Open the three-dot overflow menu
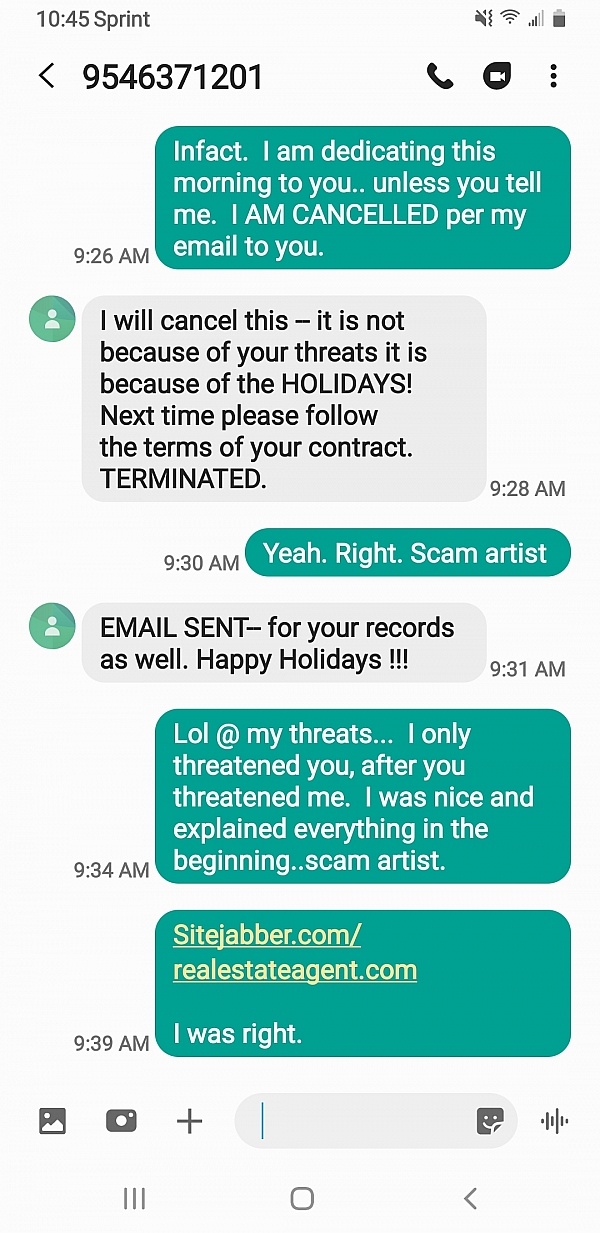The image size is (600, 1233). point(553,76)
